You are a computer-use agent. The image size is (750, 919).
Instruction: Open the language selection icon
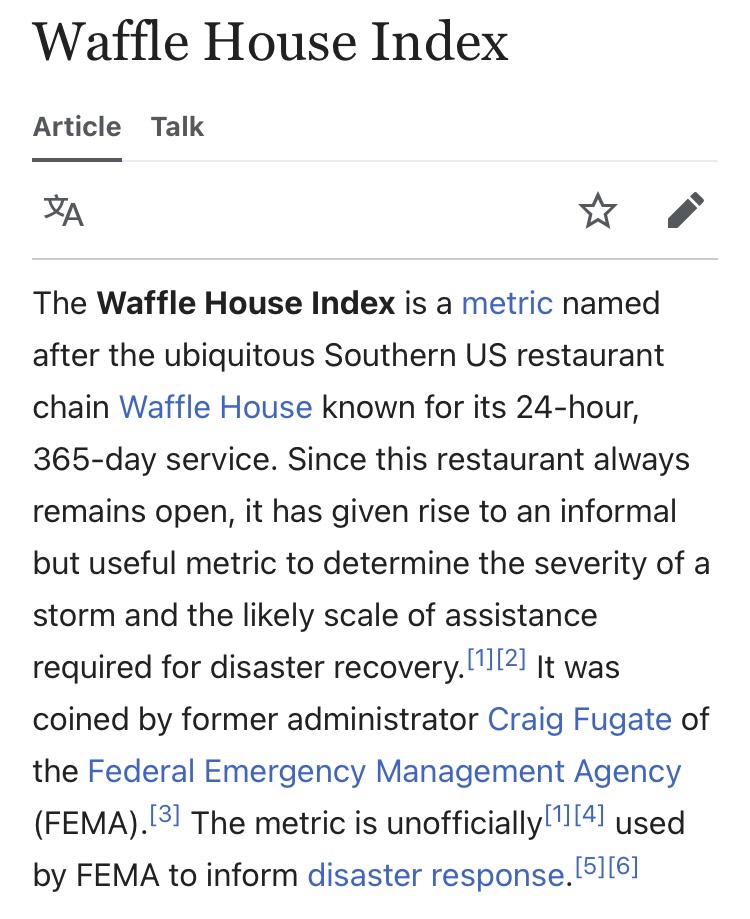[x=64, y=210]
